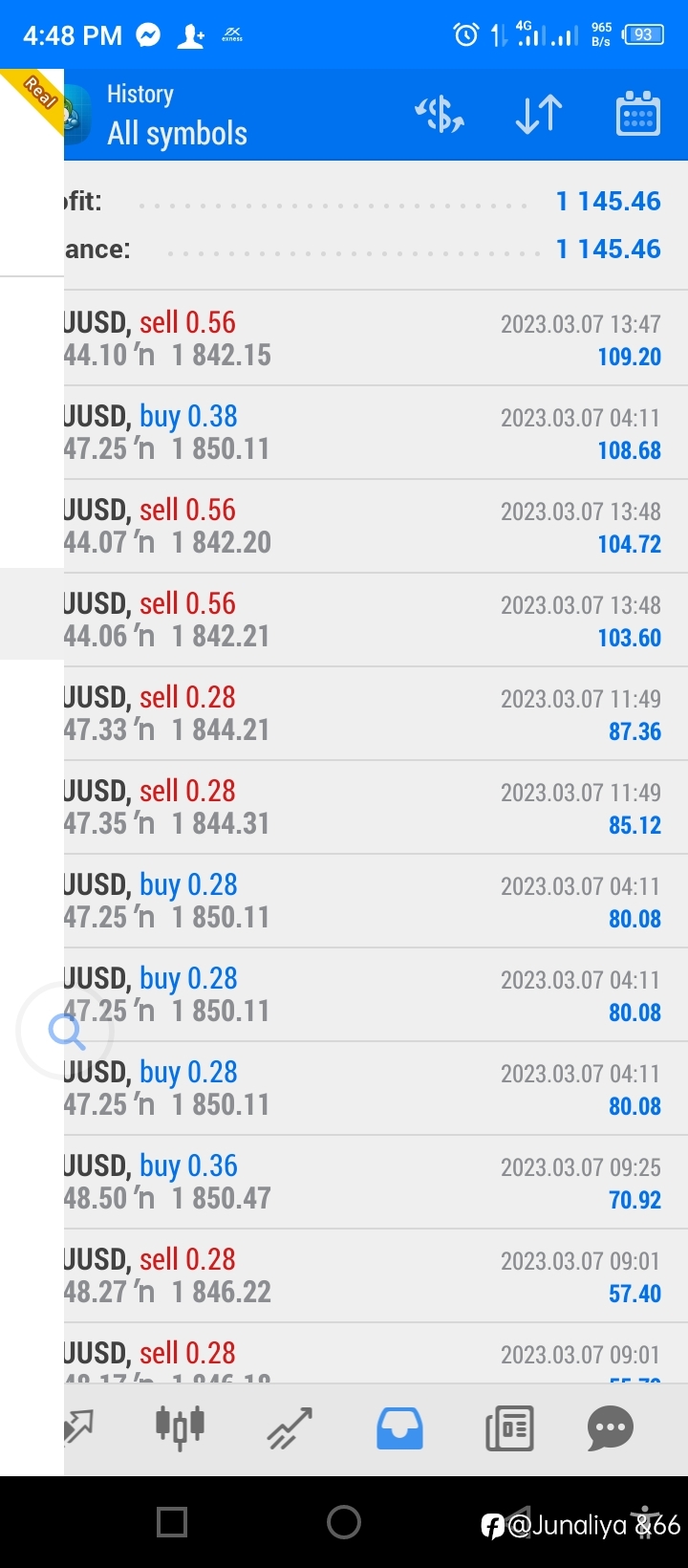The image size is (688, 1568).
Task: Open the News tab
Action: point(509,1429)
